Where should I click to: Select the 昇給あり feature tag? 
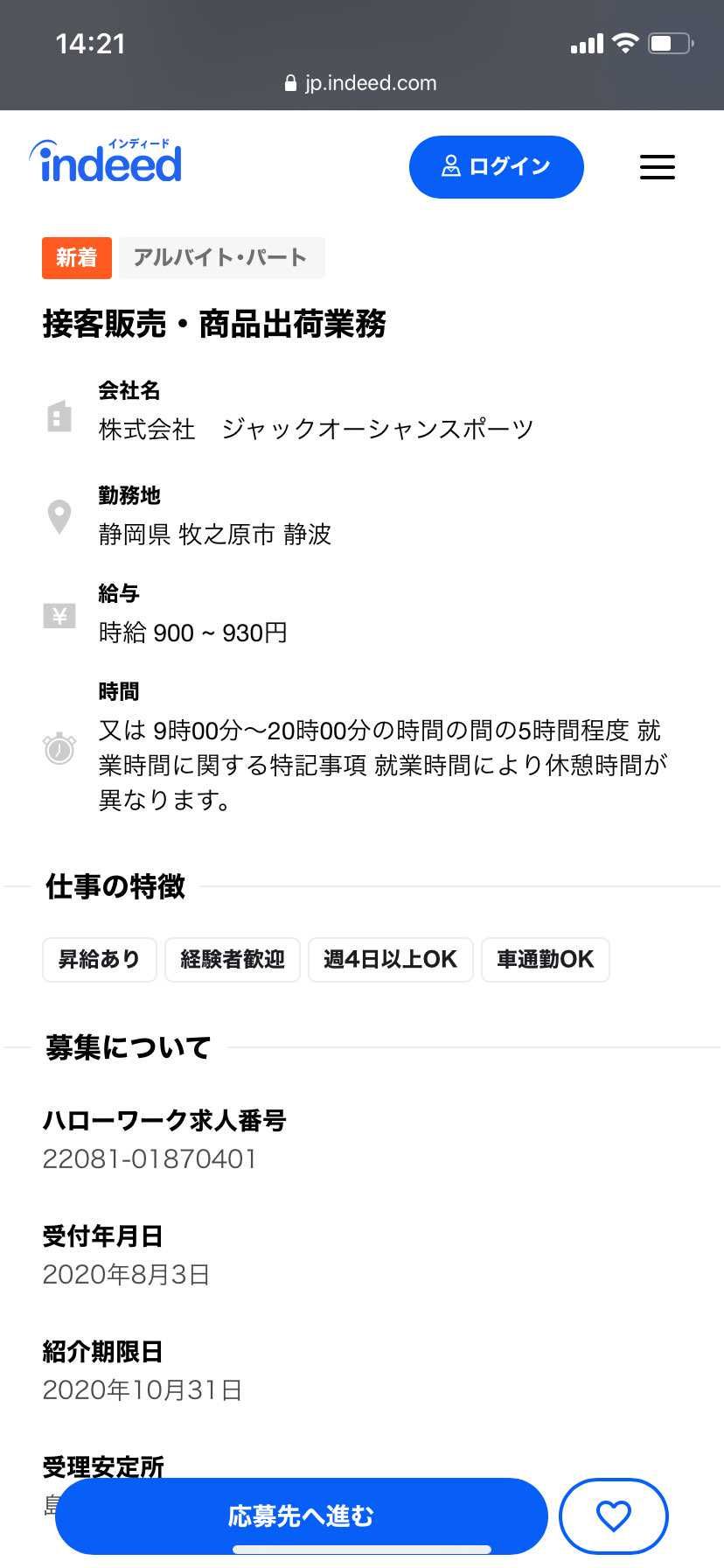99,959
